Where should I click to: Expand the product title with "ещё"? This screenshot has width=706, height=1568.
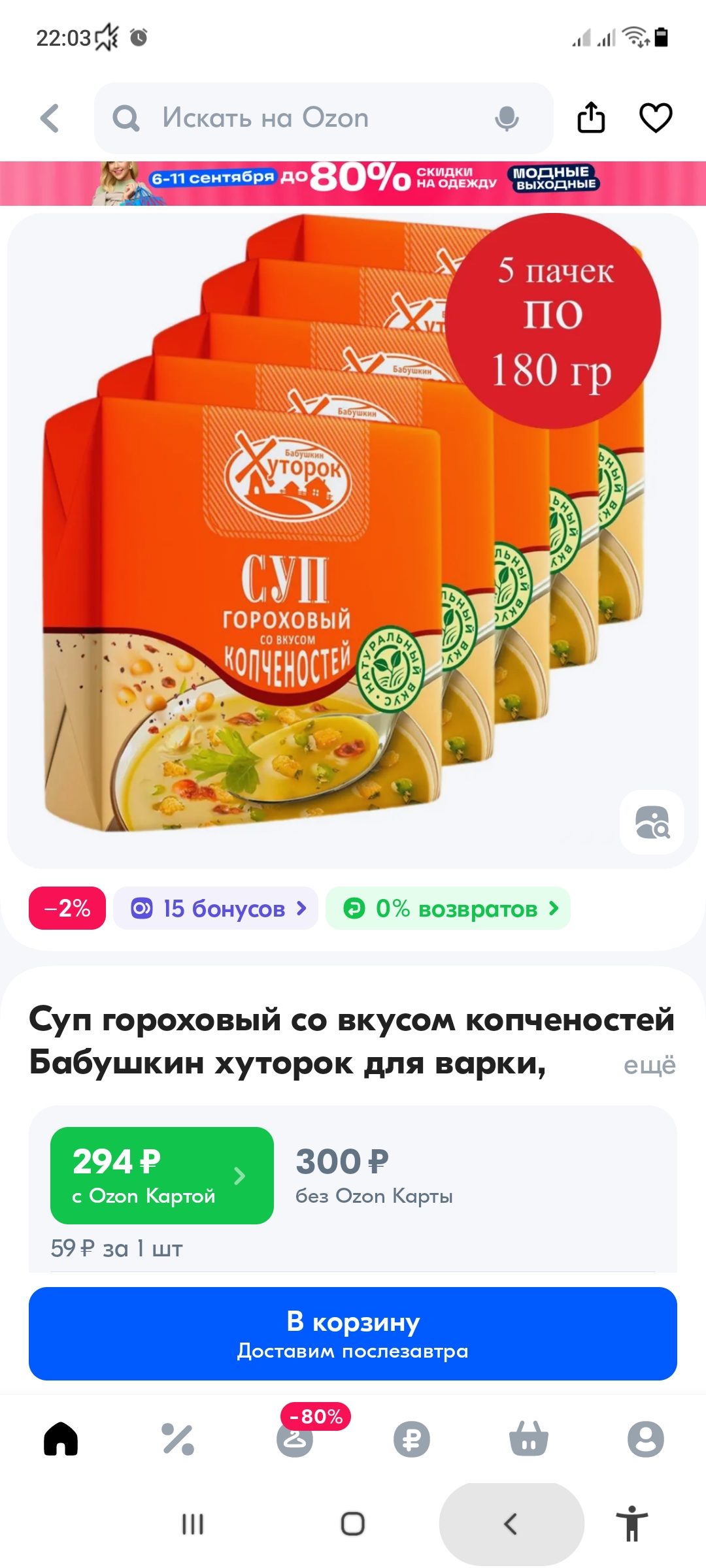[x=649, y=1065]
